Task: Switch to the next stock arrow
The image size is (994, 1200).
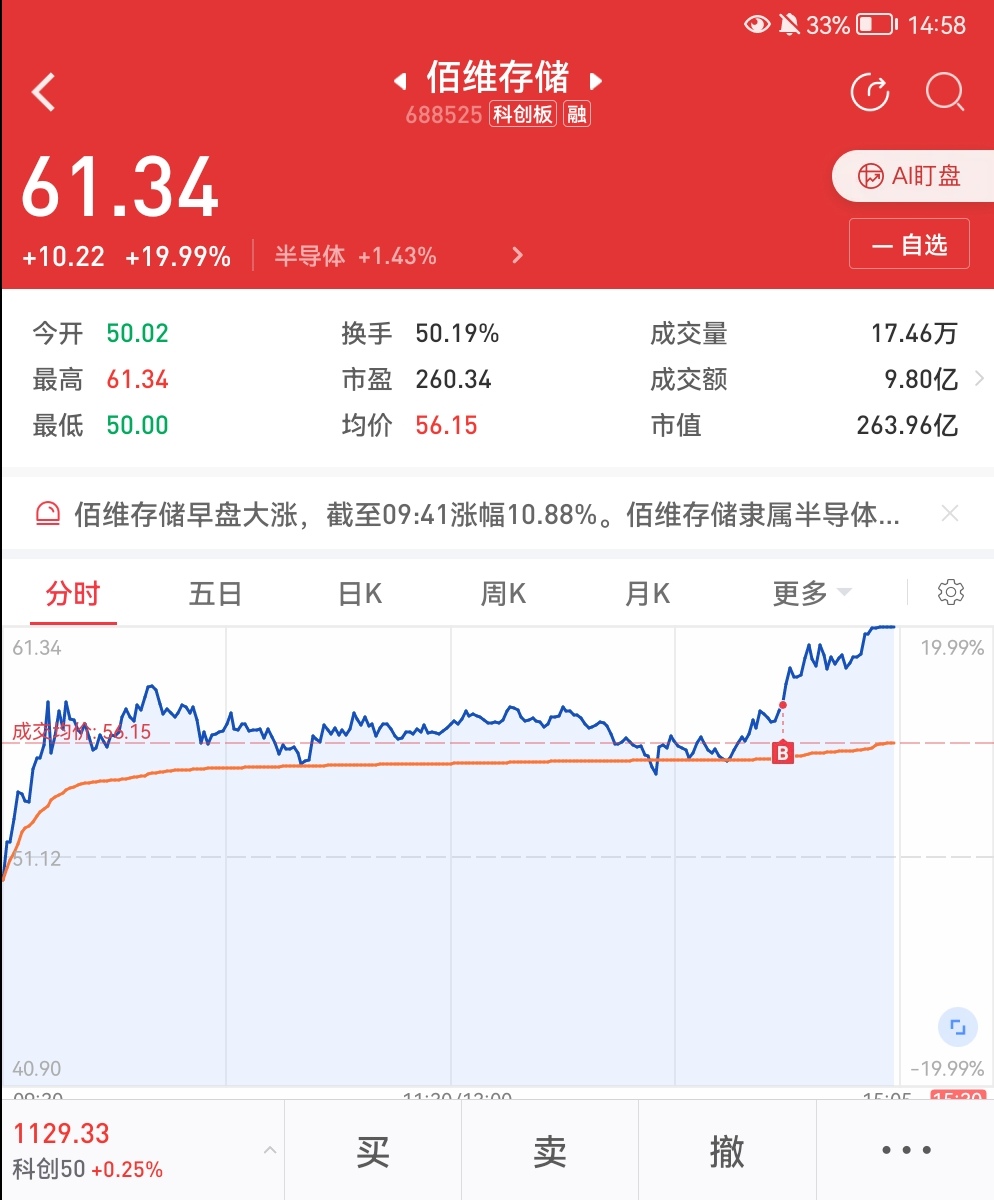Action: pos(596,80)
